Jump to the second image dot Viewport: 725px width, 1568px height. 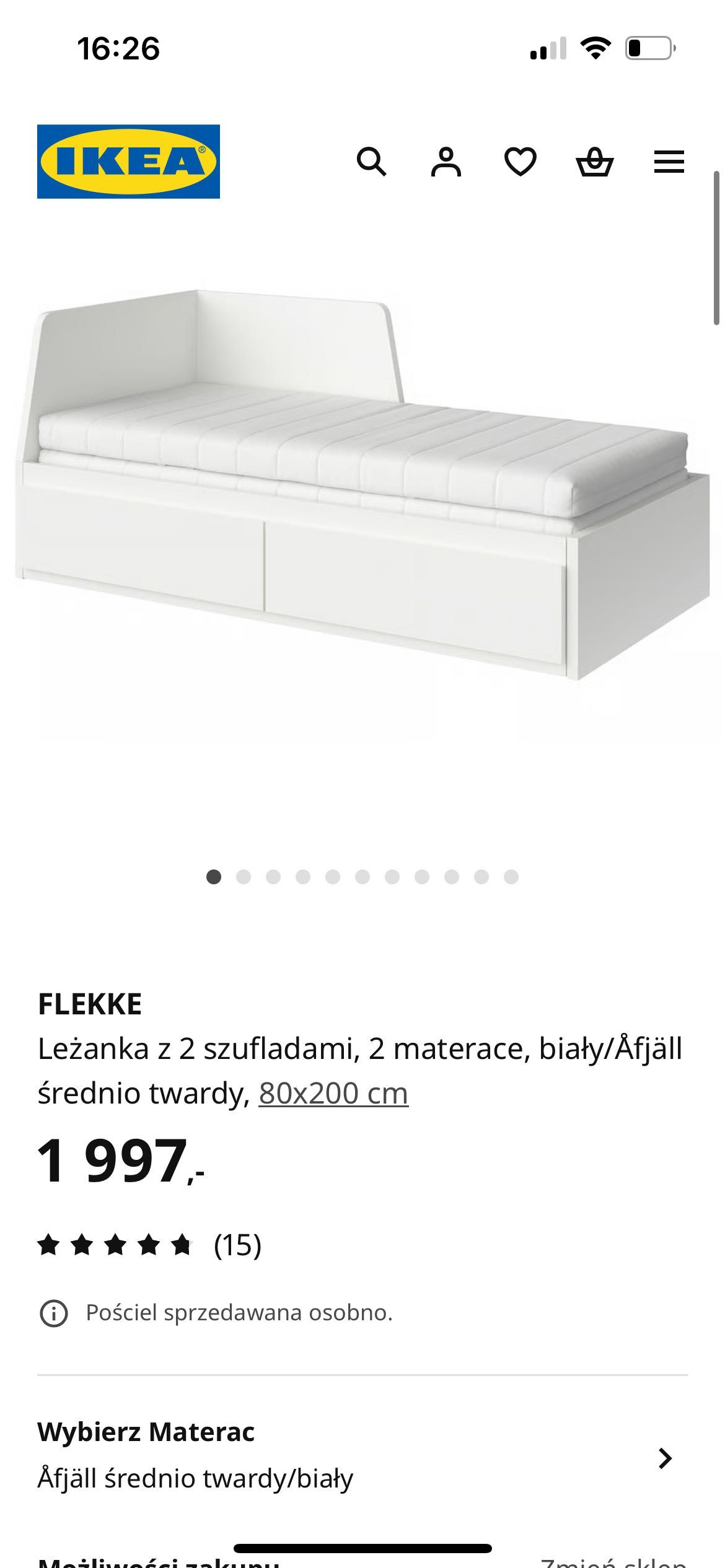pyautogui.click(x=244, y=877)
